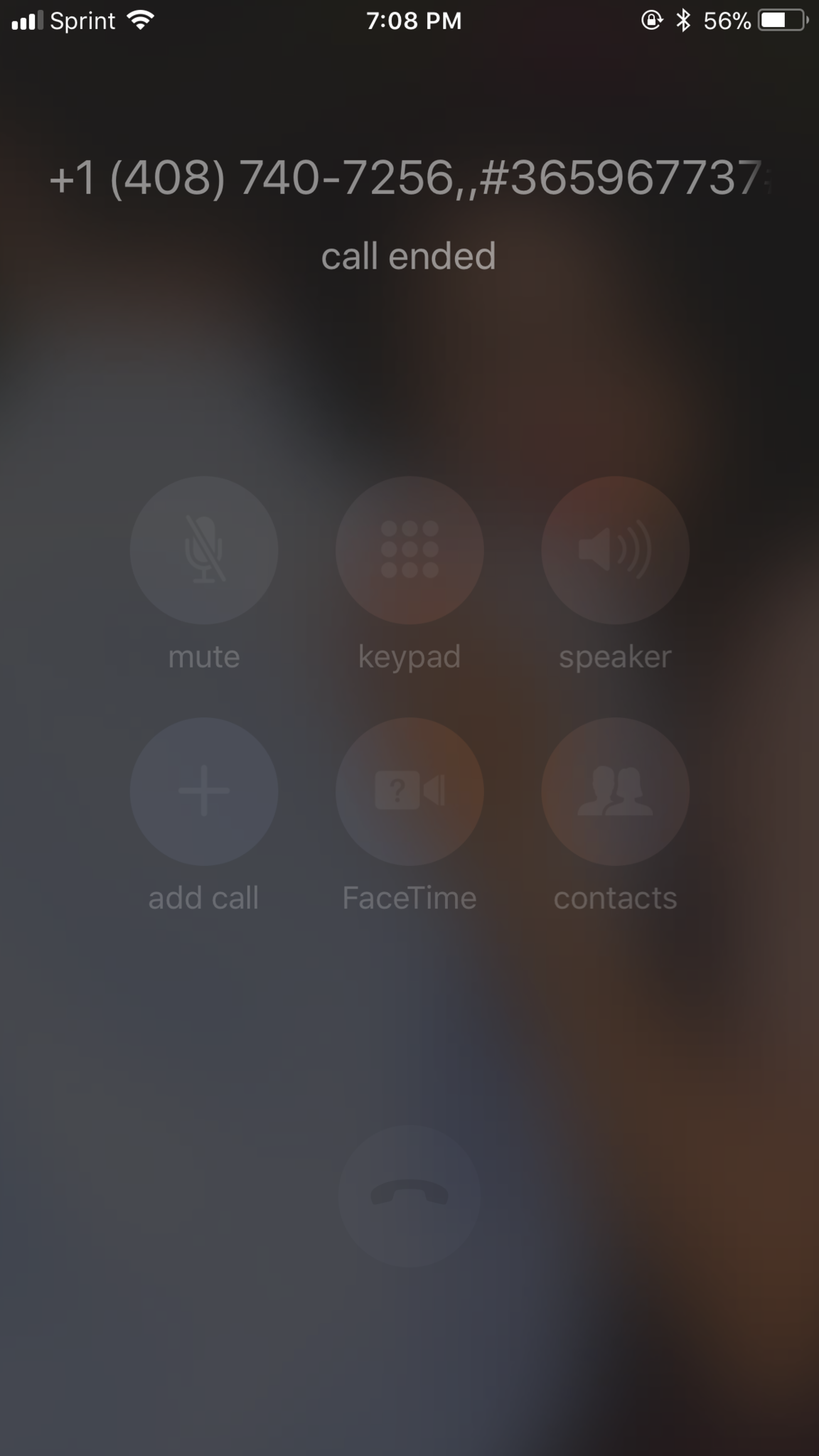The width and height of the screenshot is (819, 1456).
Task: Switch the call to FaceTime
Action: pyautogui.click(x=409, y=791)
